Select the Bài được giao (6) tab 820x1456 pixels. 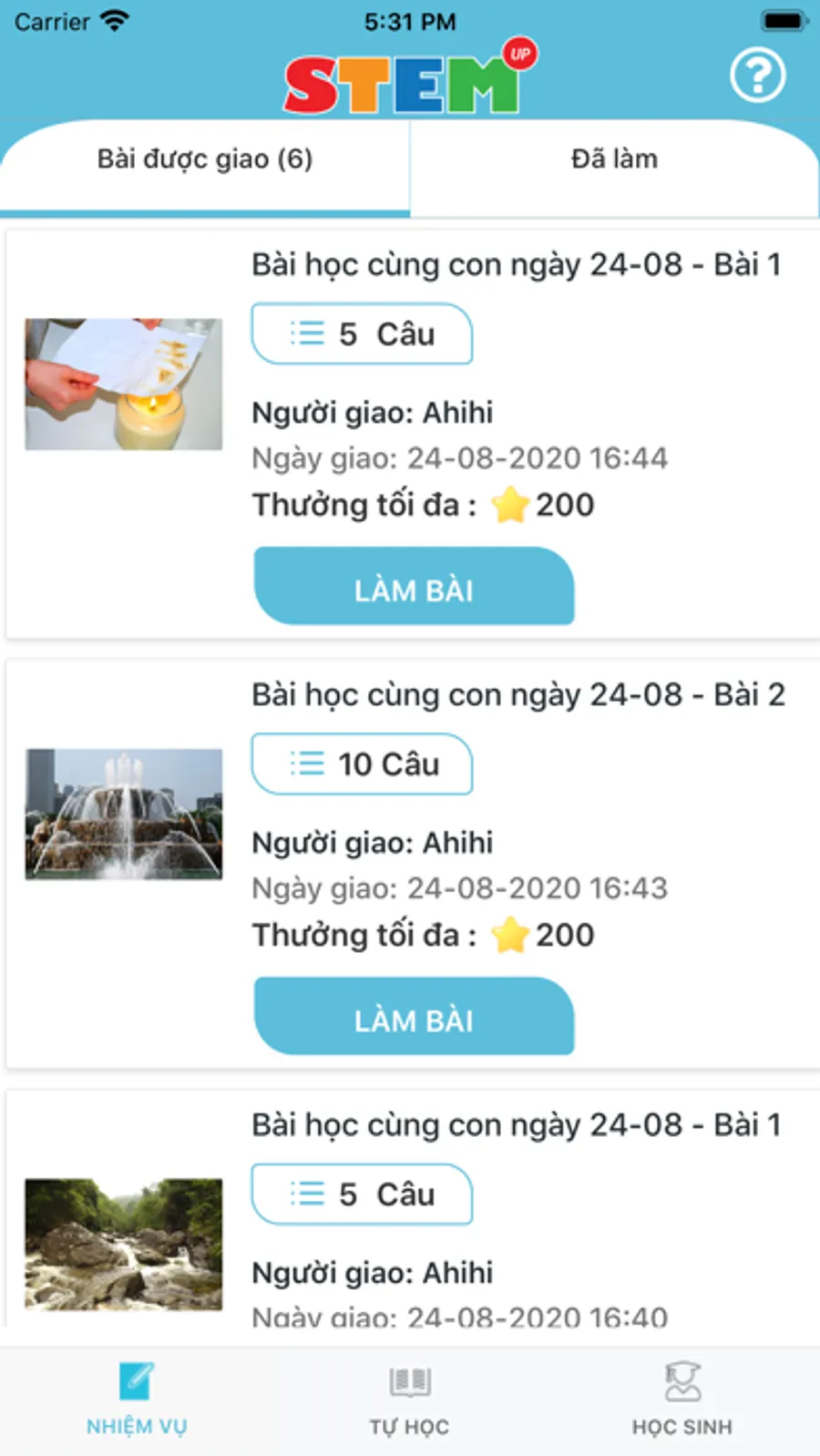[205, 160]
